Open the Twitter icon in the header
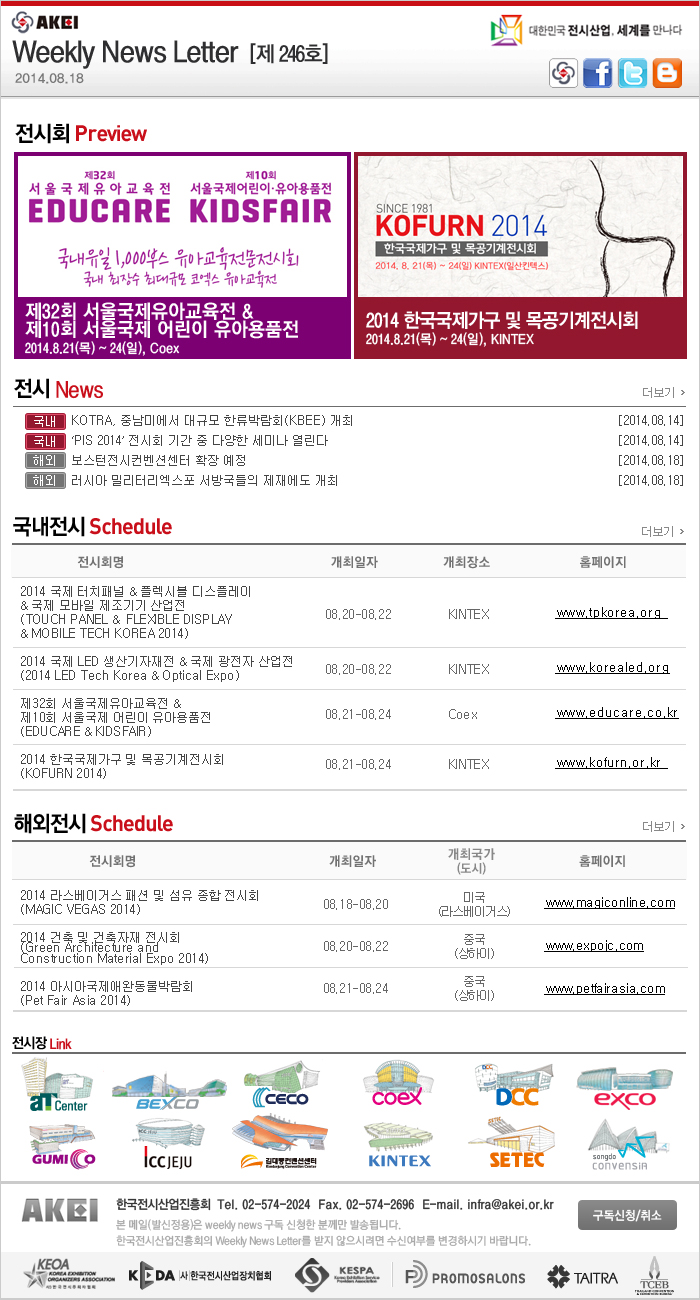 (632, 73)
